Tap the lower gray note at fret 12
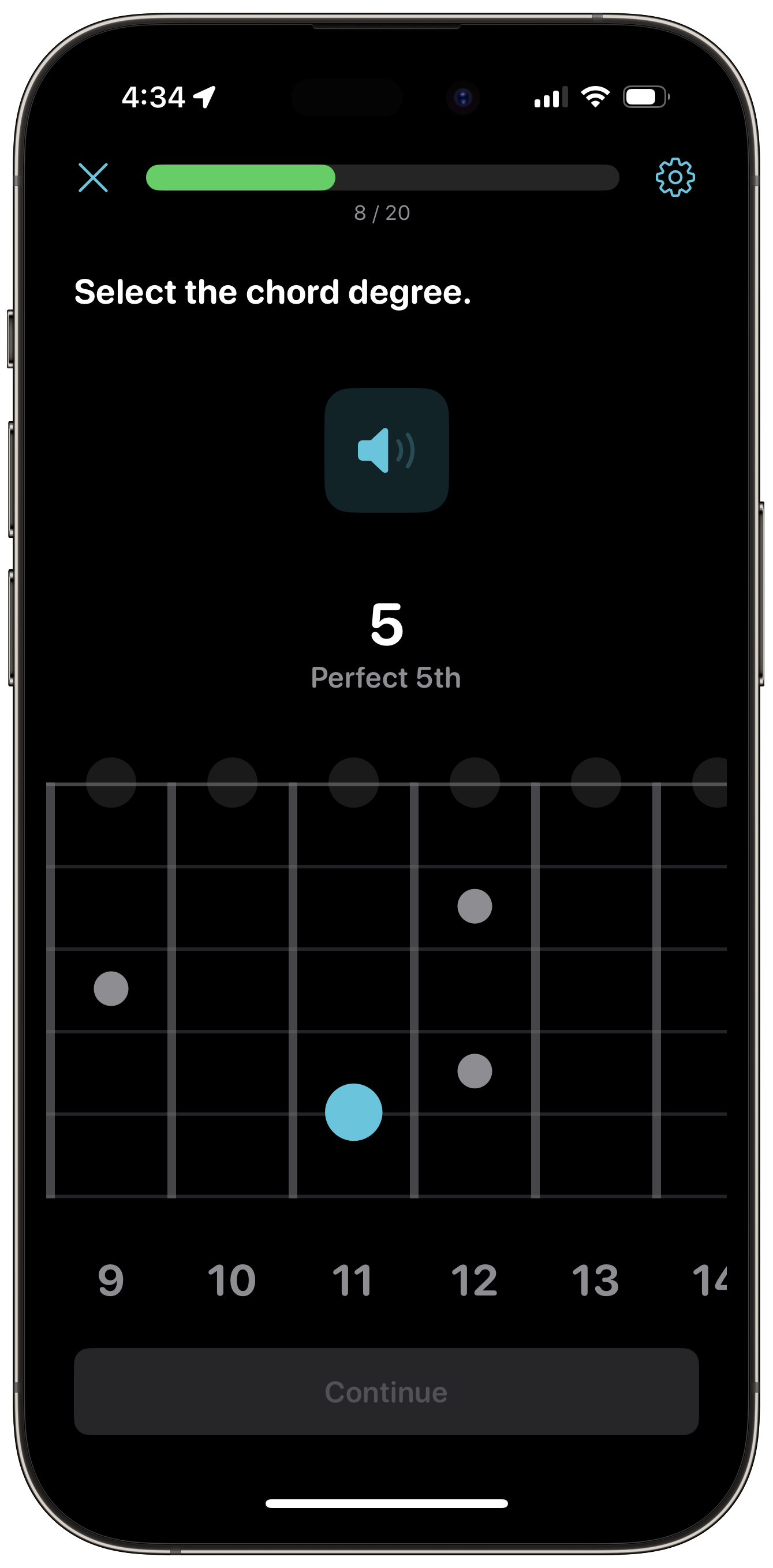The width and height of the screenshot is (773, 1568). click(x=475, y=1072)
